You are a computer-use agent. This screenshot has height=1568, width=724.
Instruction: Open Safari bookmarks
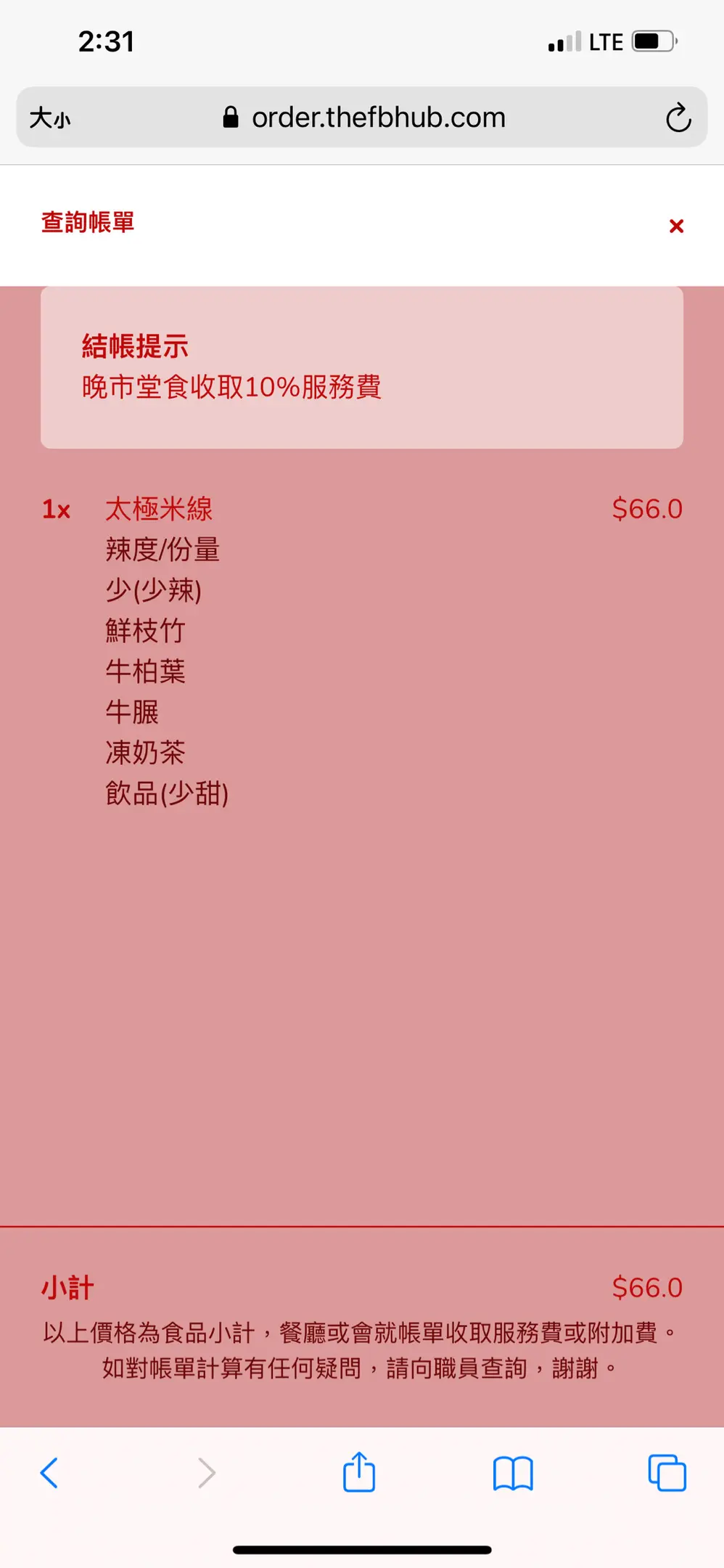pos(512,1473)
